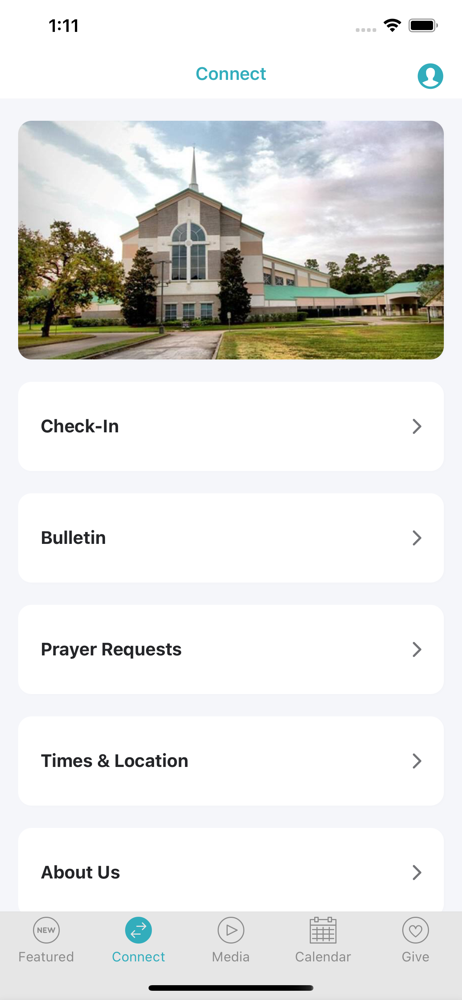Open the Bulletin row
Viewport: 462px width, 1000px height.
[x=231, y=538]
